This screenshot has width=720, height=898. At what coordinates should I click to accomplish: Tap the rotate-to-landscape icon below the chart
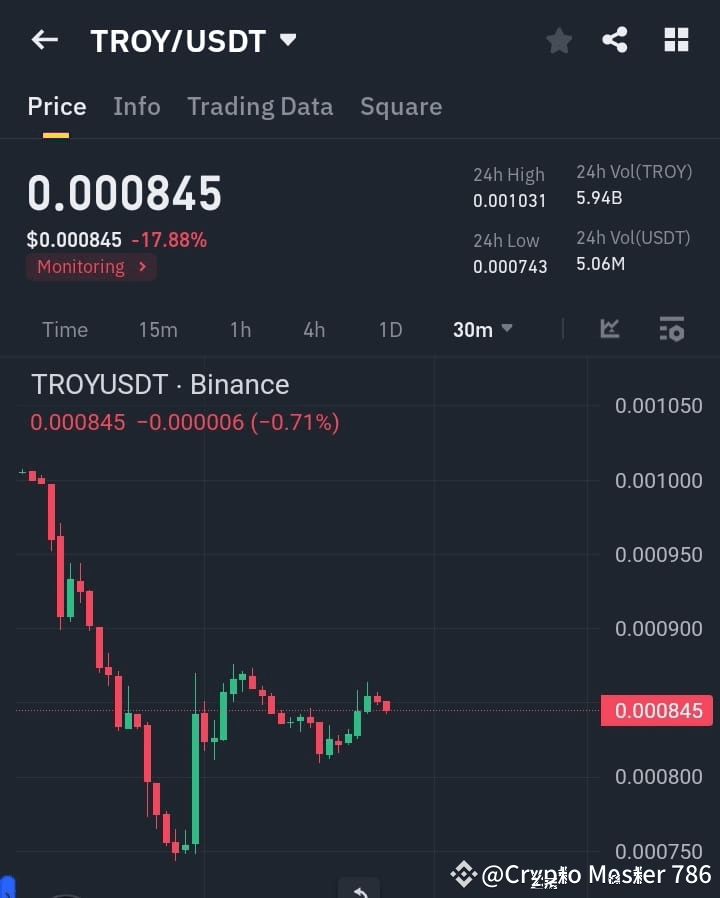tap(359, 888)
